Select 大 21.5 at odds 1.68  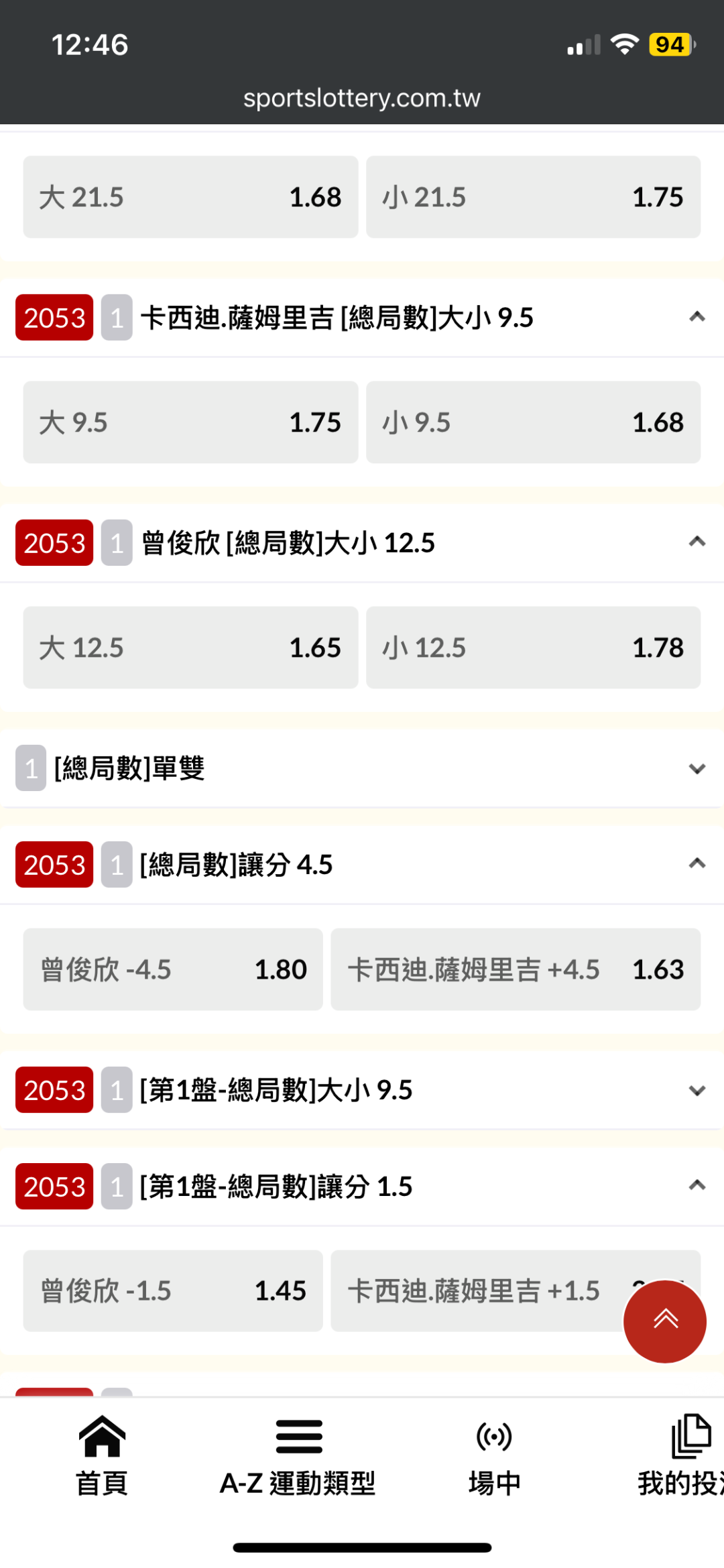tap(190, 197)
